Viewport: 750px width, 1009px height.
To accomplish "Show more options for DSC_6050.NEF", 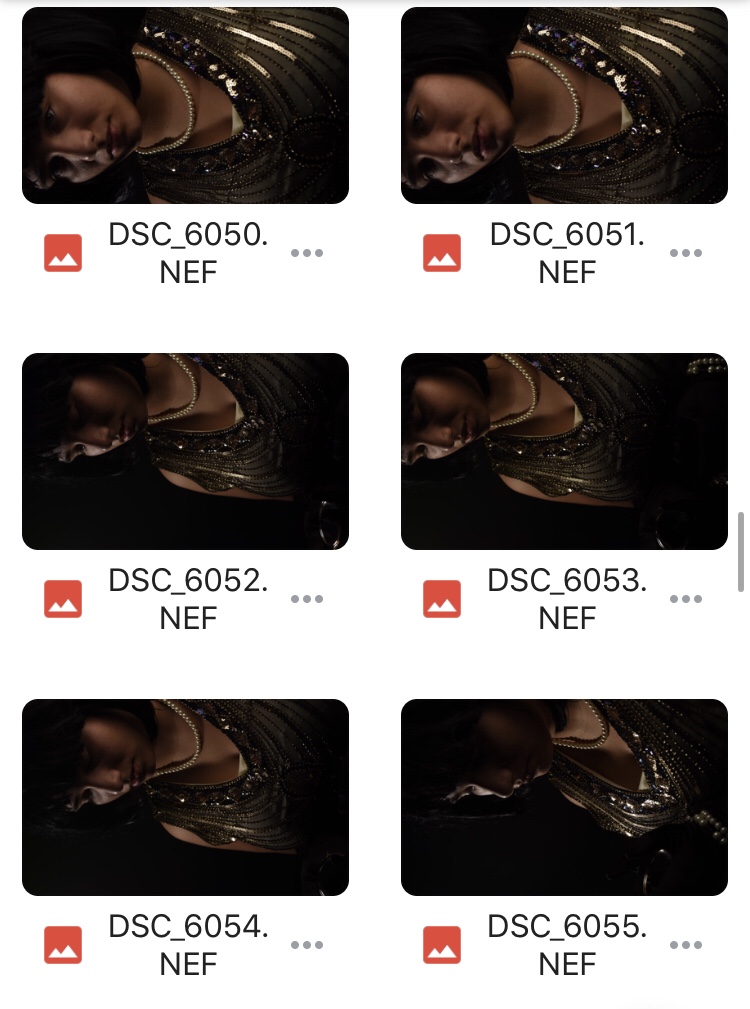I will coord(307,253).
